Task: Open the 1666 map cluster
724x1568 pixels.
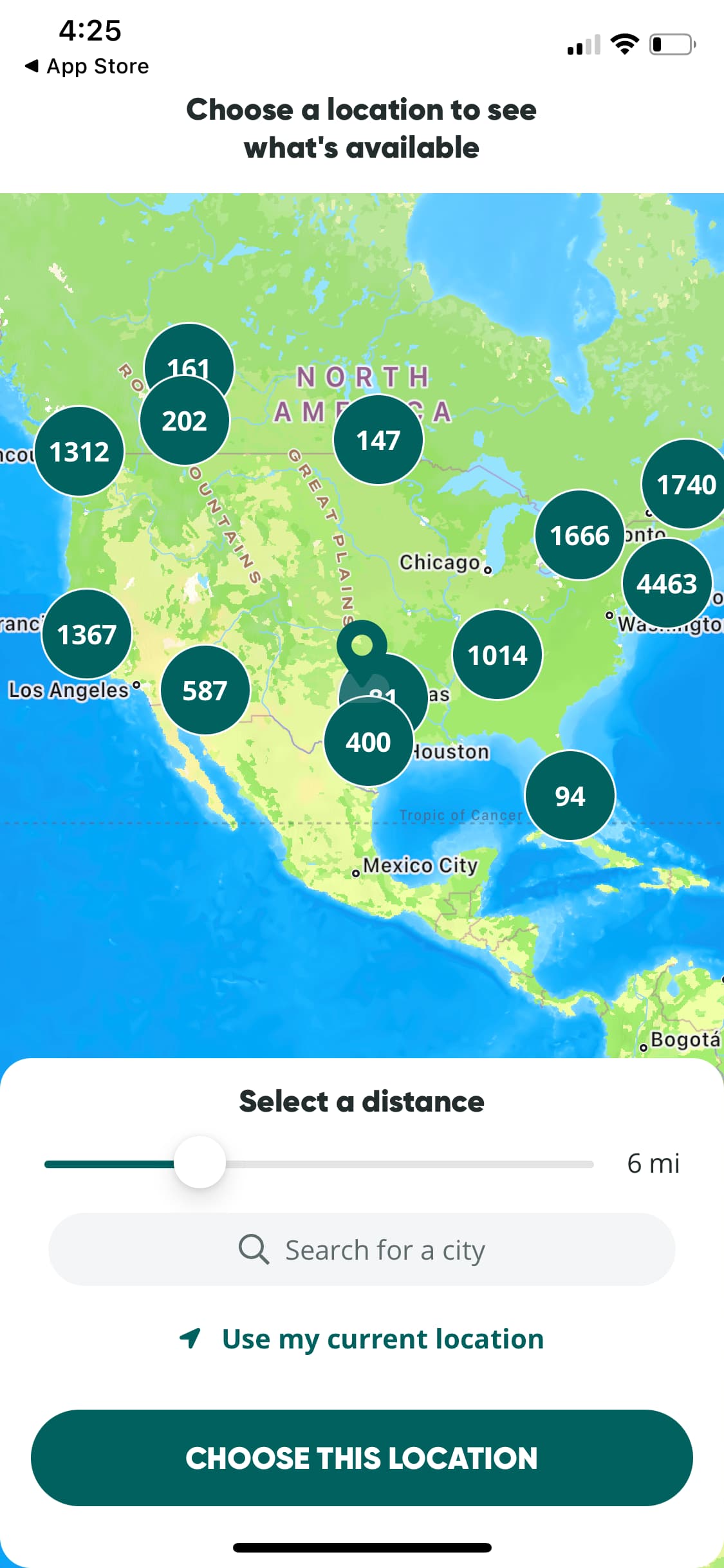Action: (x=580, y=535)
